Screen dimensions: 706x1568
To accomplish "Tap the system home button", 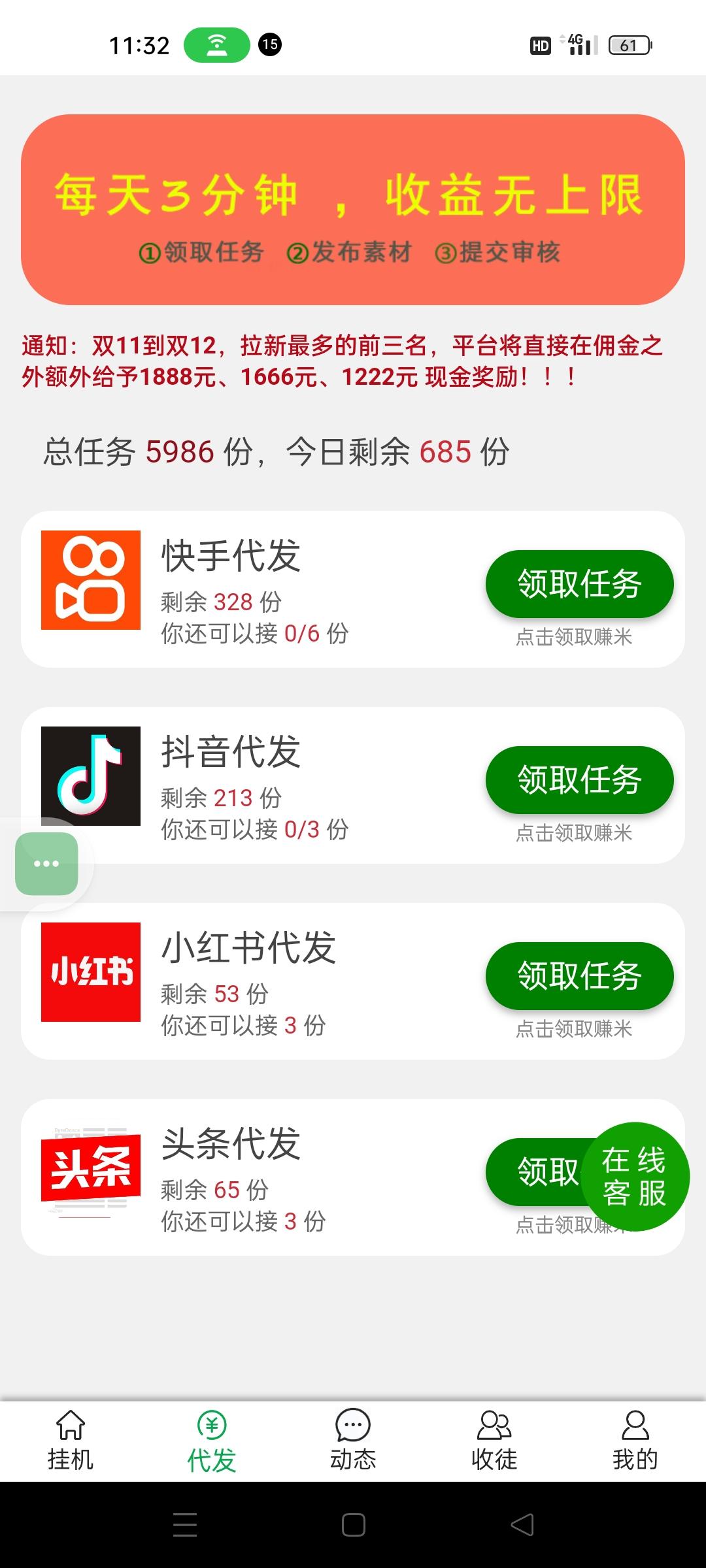I will (354, 1525).
